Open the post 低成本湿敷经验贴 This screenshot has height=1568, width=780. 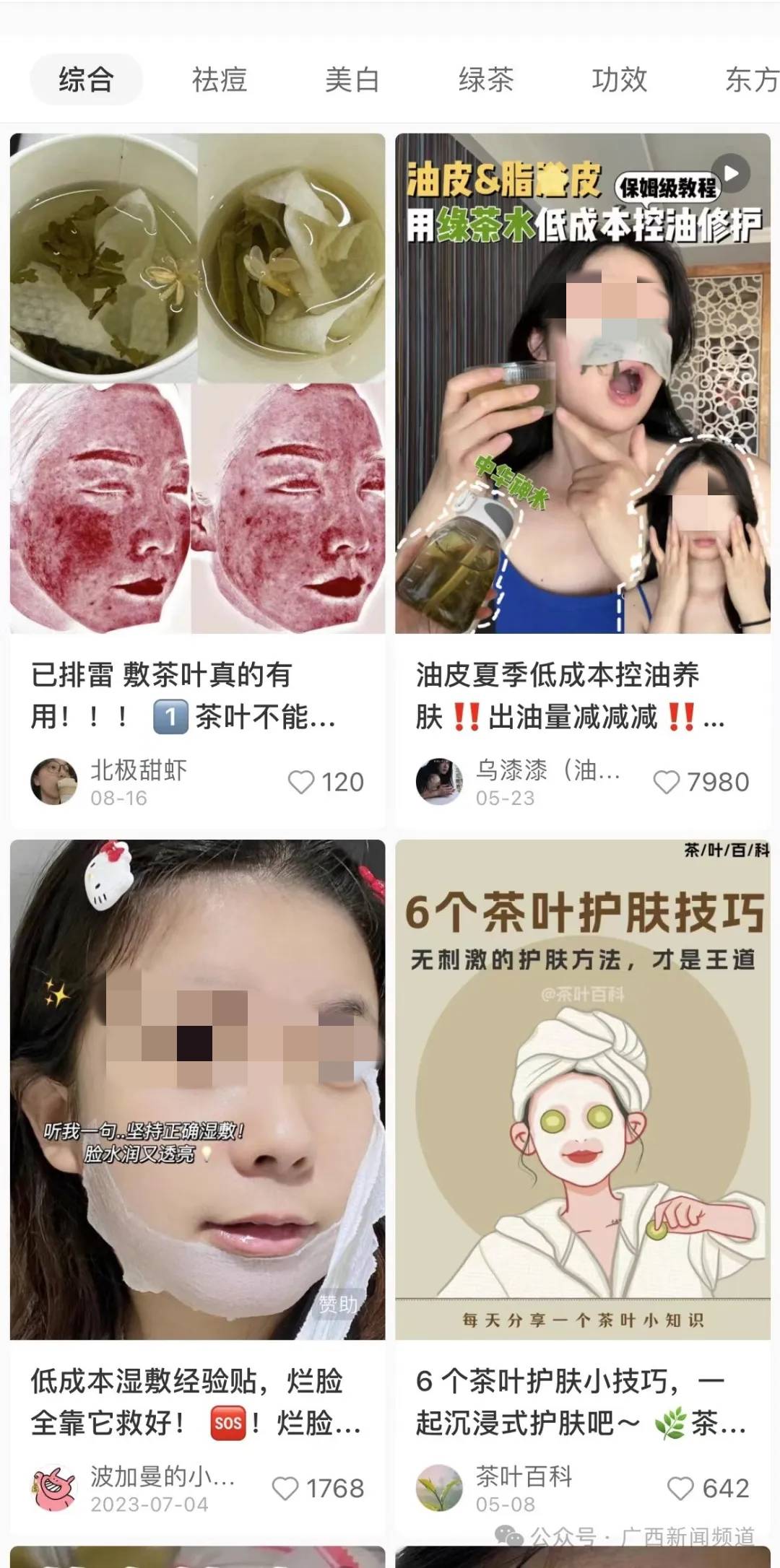[197, 1090]
